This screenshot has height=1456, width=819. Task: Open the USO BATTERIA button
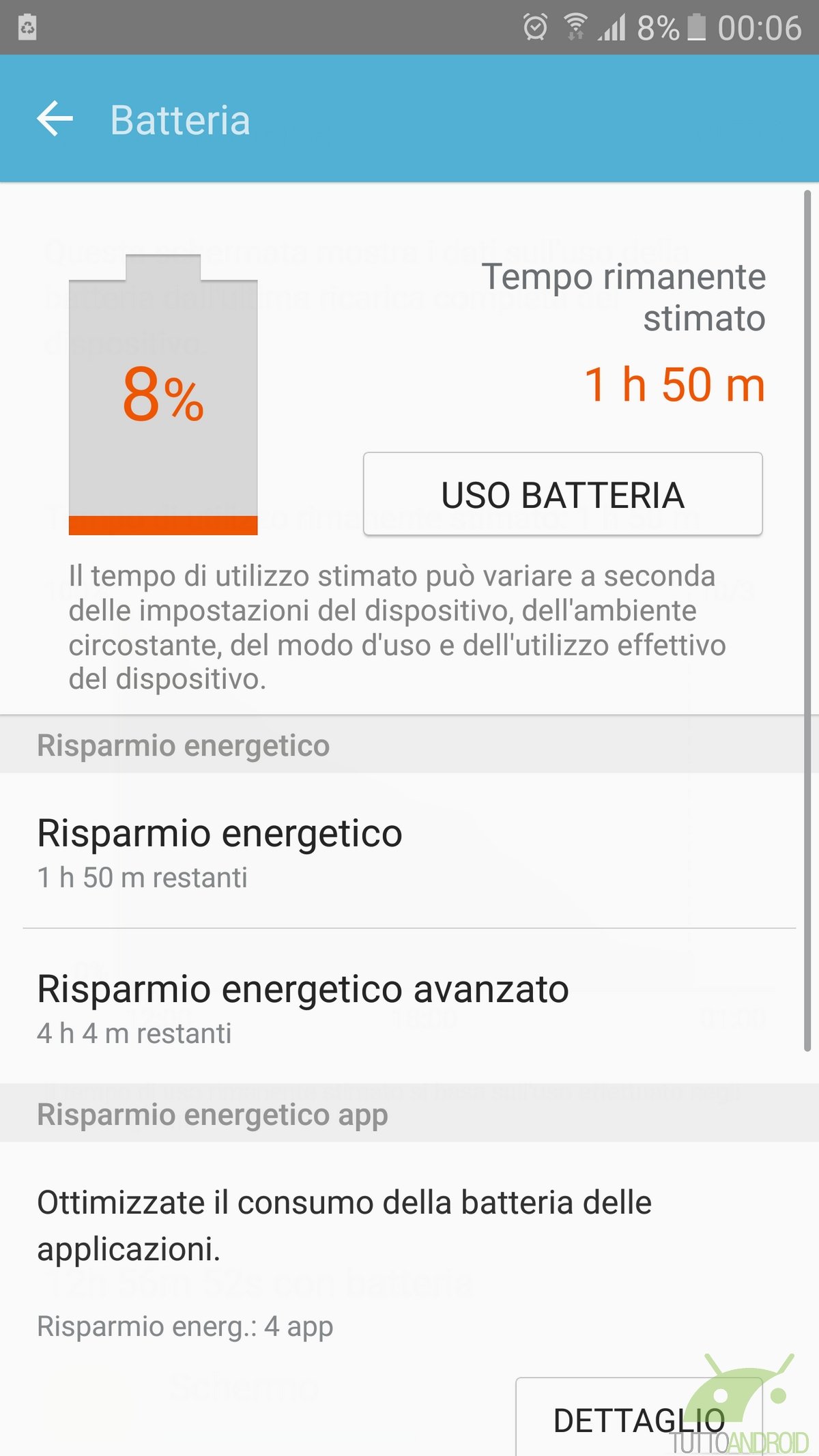(562, 494)
